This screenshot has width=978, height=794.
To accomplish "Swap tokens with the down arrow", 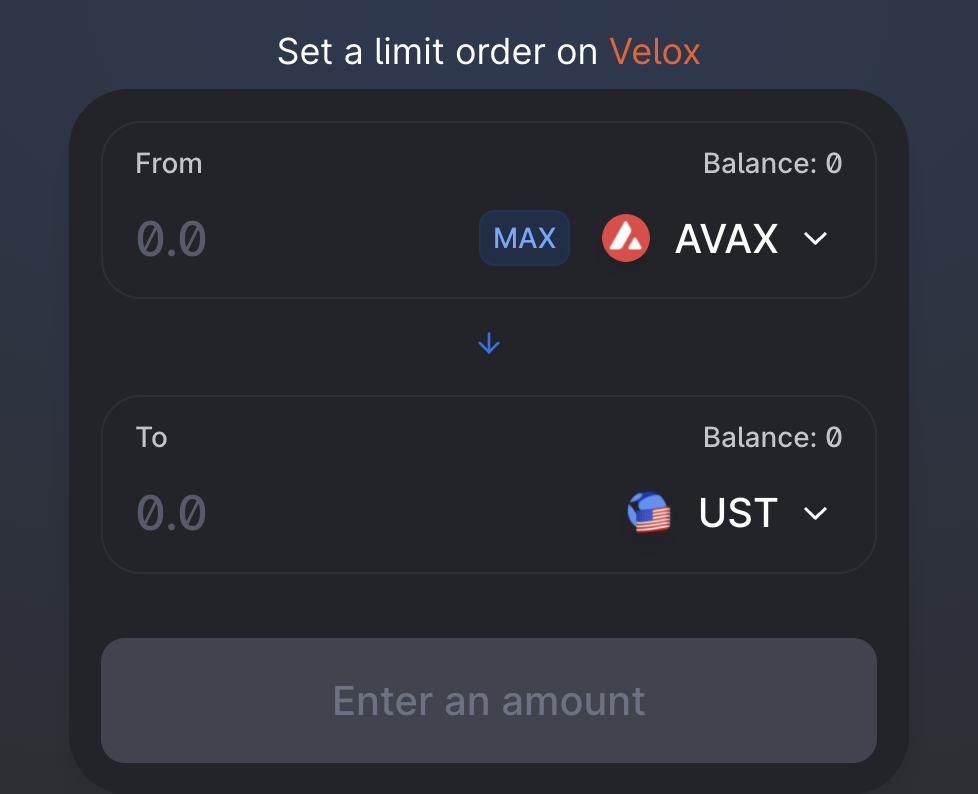I will [489, 344].
